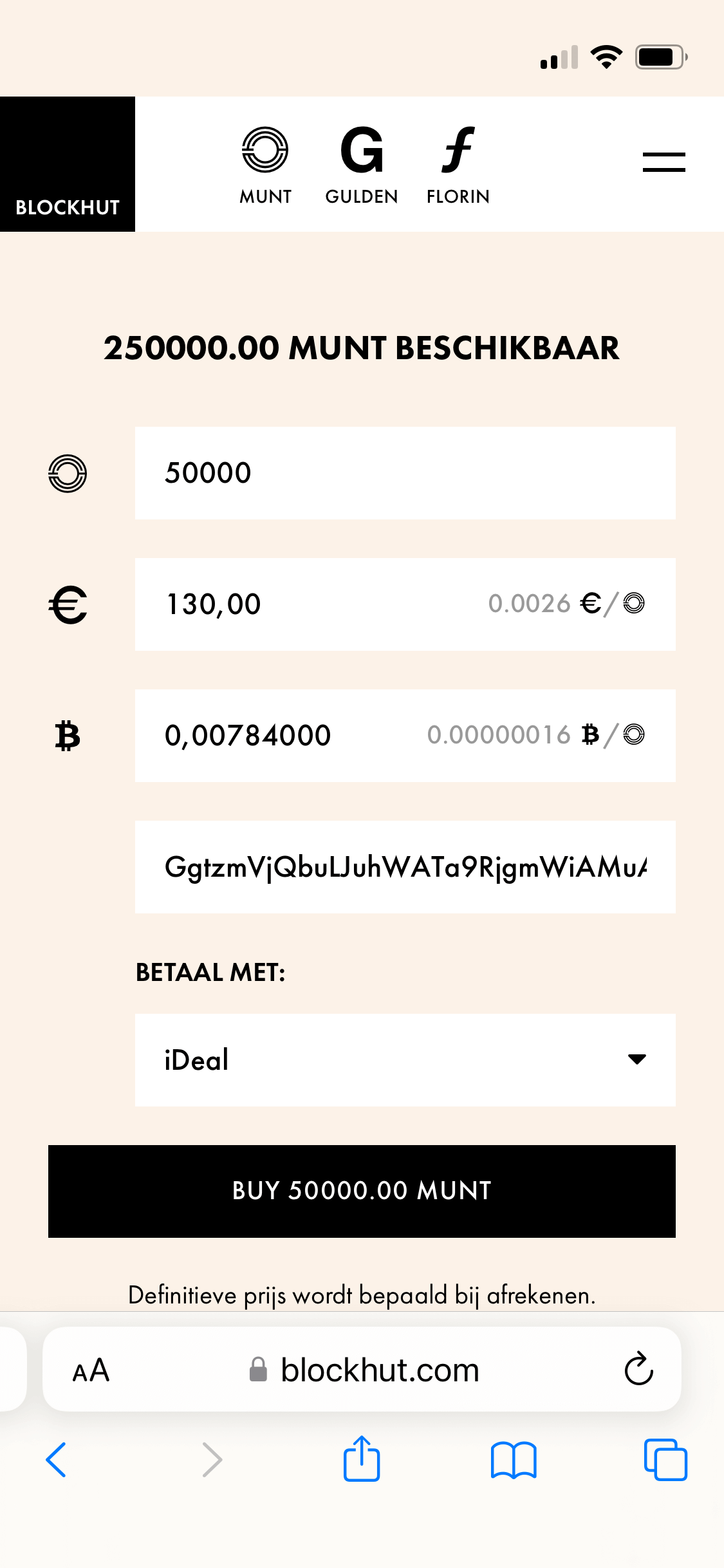Screen dimensions: 724x1568
Task: Tap the wallet address field
Action: (x=405, y=867)
